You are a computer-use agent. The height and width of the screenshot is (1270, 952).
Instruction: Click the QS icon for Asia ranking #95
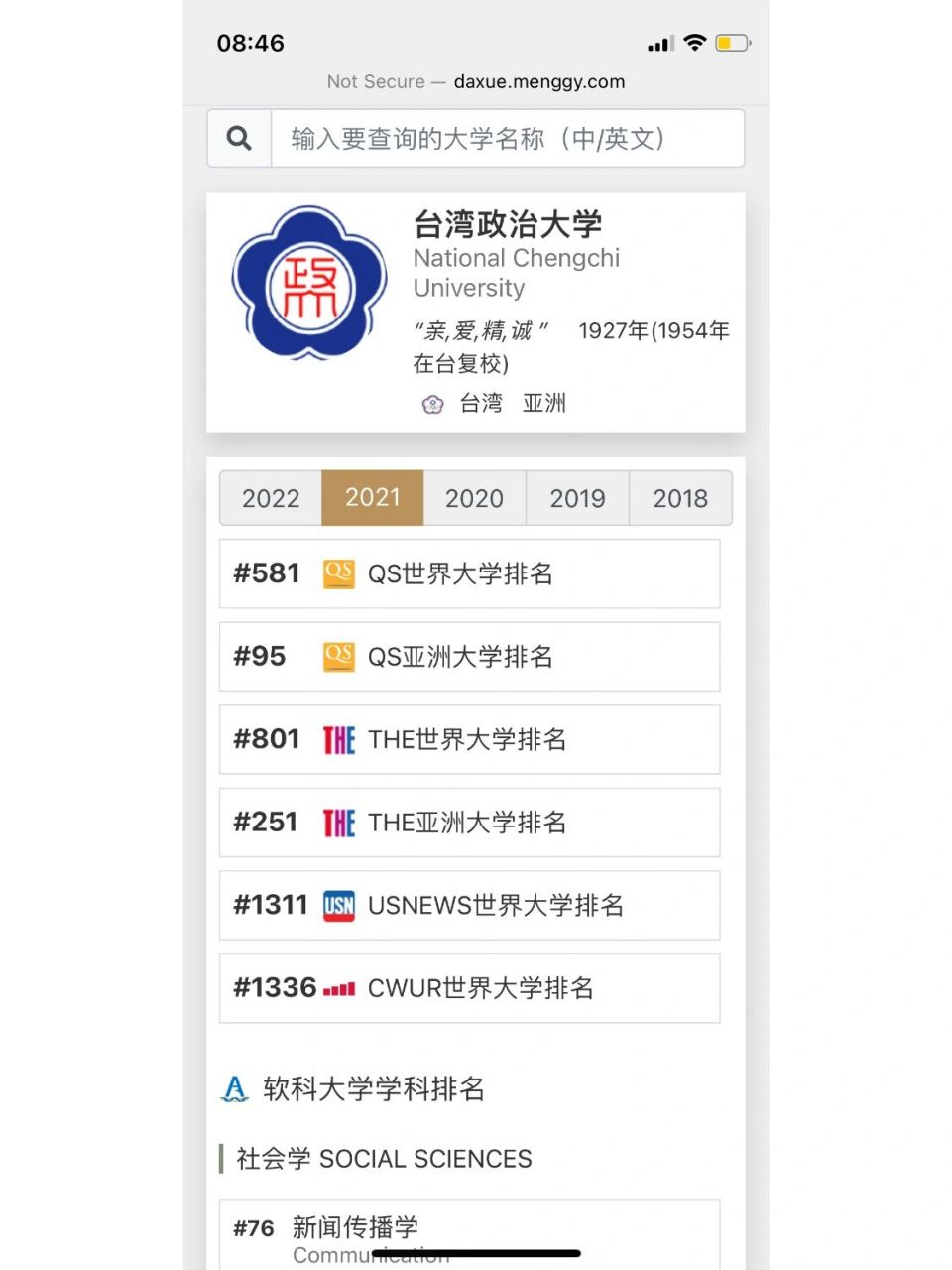pyautogui.click(x=338, y=656)
